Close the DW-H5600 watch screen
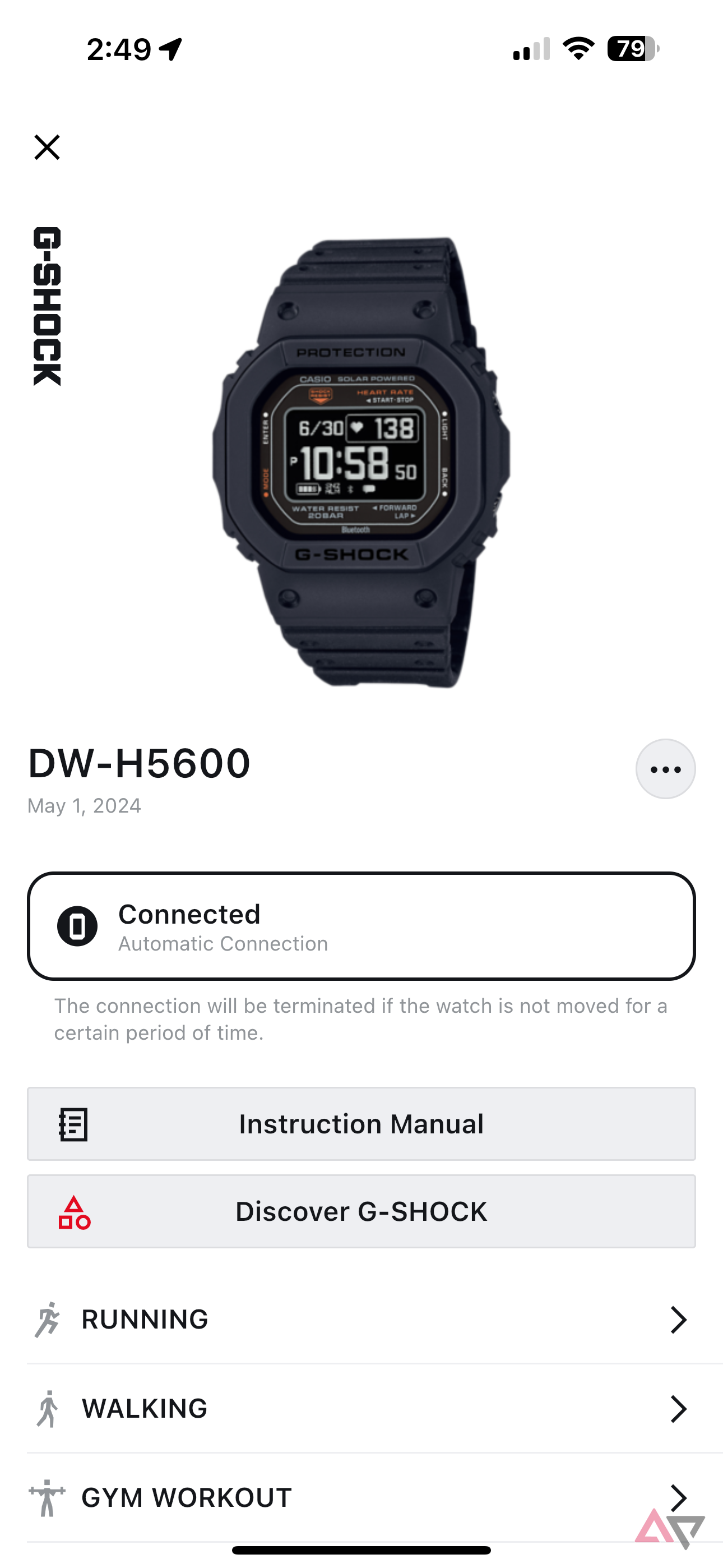 (x=47, y=147)
